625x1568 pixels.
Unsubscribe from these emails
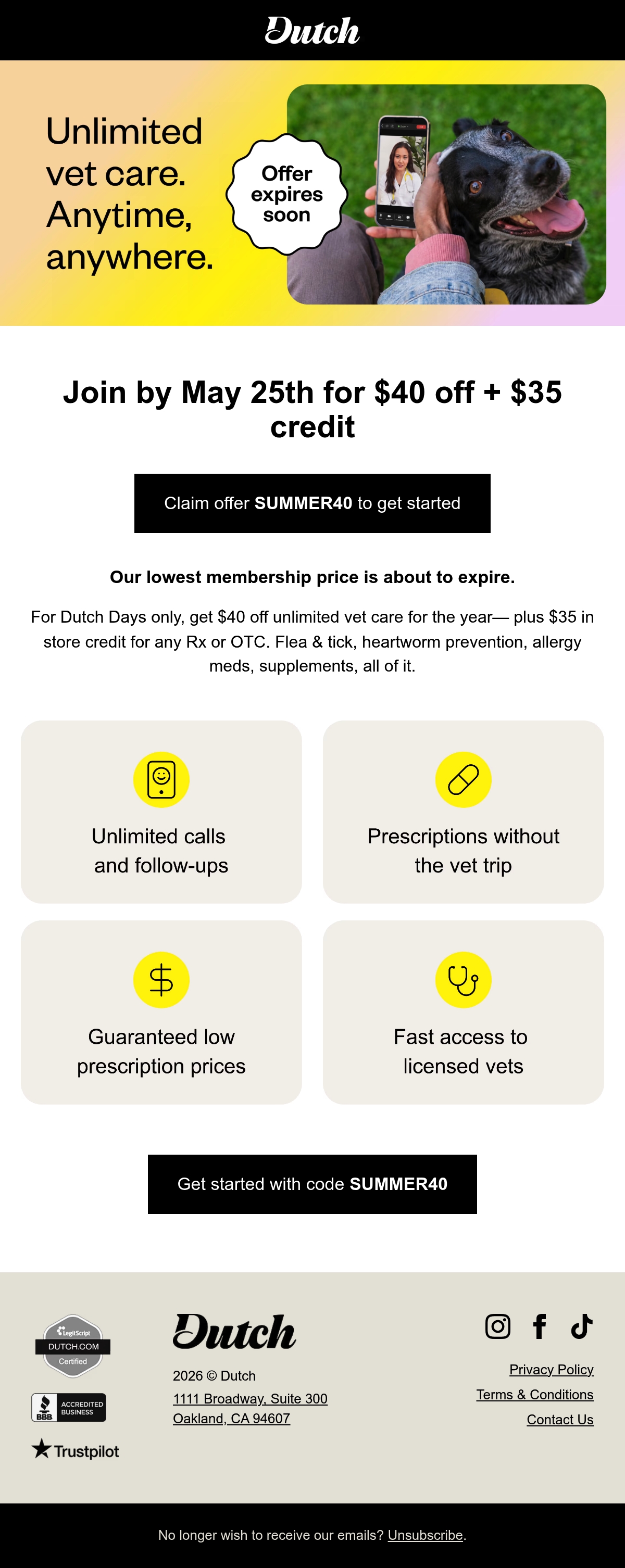pyautogui.click(x=425, y=1535)
